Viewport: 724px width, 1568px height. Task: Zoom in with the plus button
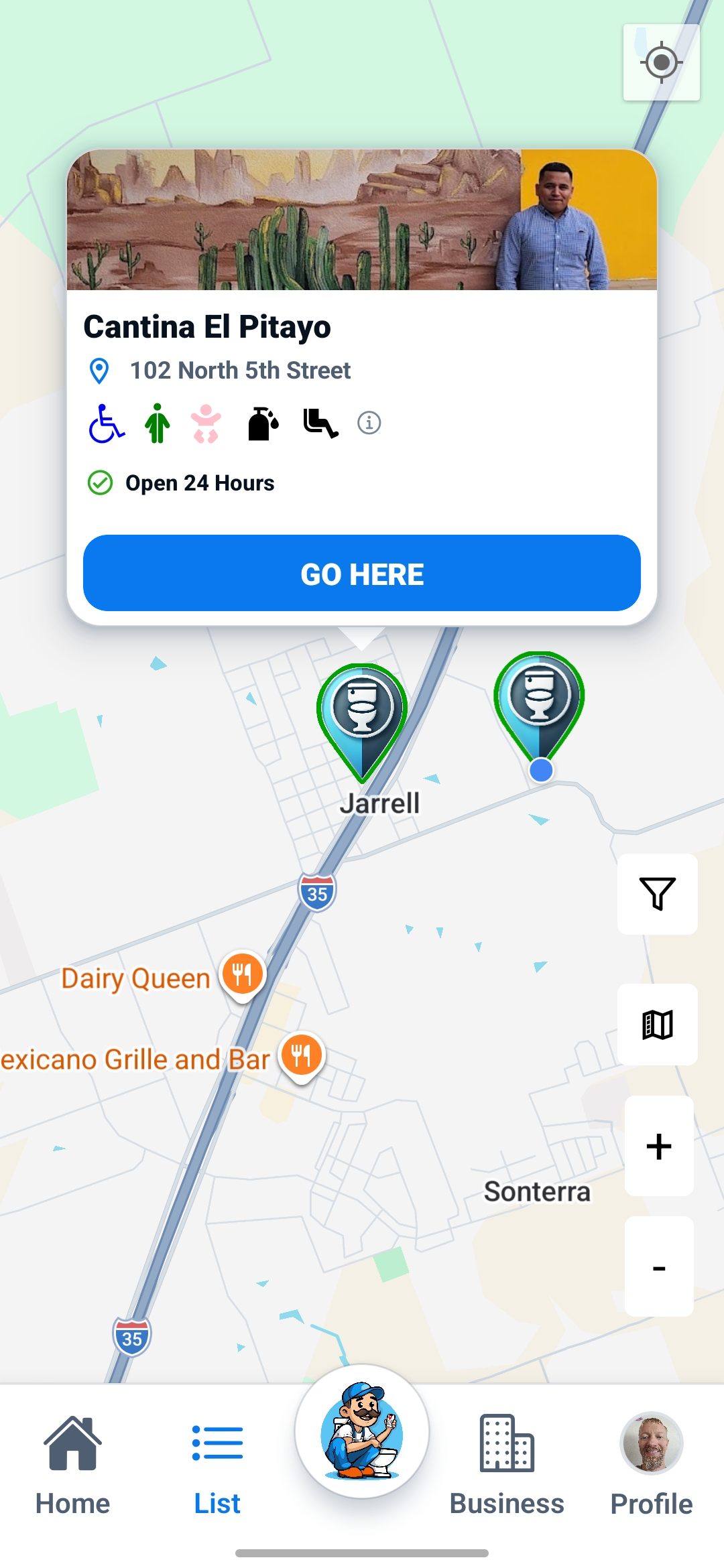click(x=659, y=1146)
